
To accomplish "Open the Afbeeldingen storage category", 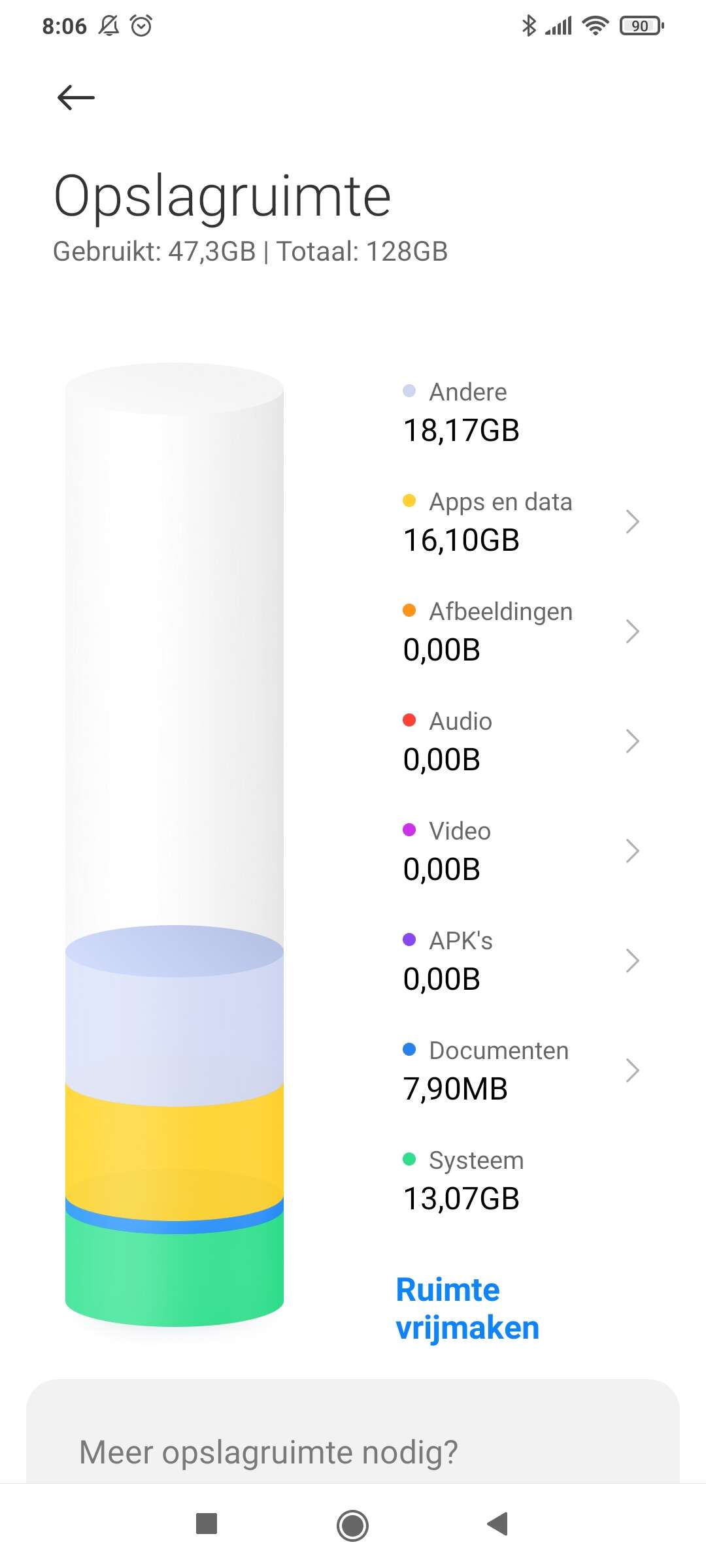I will tap(521, 631).
